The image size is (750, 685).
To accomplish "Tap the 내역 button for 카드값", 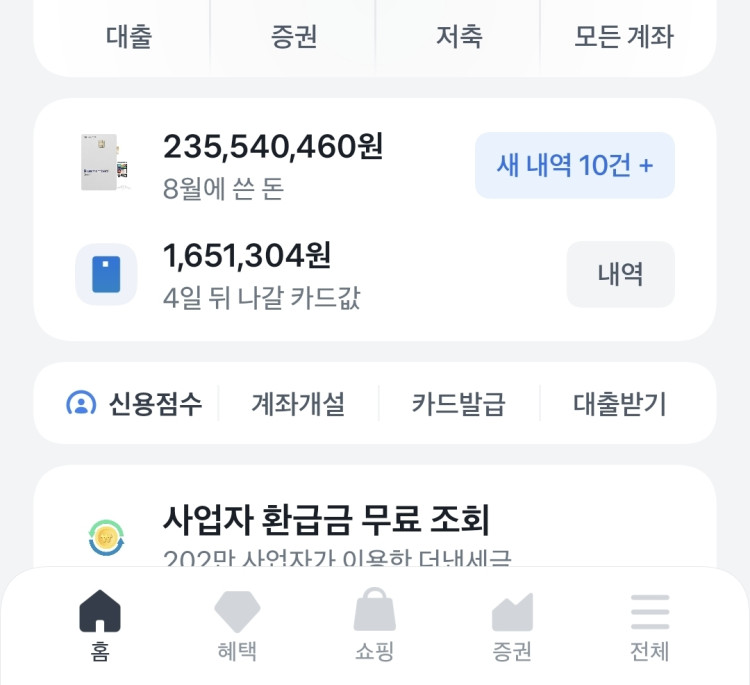I will (620, 274).
